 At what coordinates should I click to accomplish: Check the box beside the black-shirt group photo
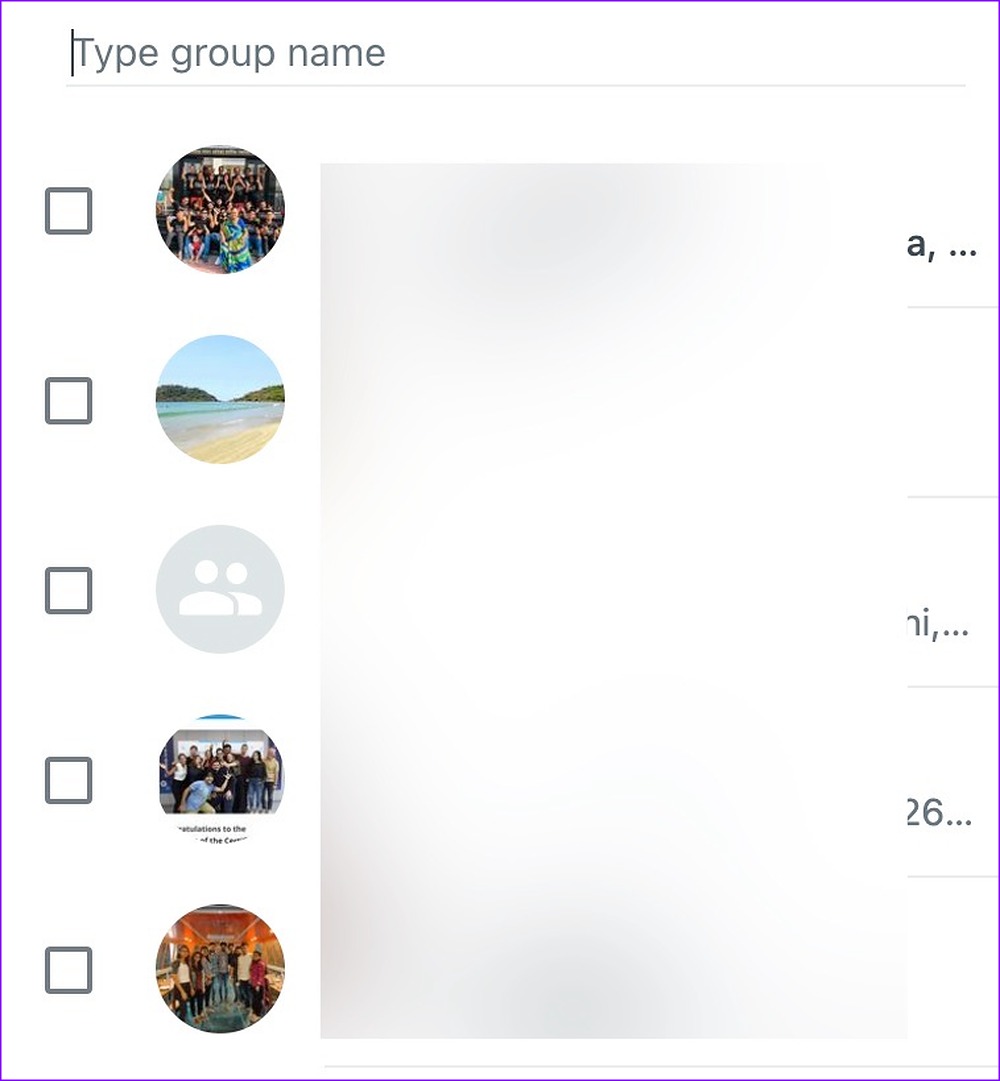(x=69, y=211)
